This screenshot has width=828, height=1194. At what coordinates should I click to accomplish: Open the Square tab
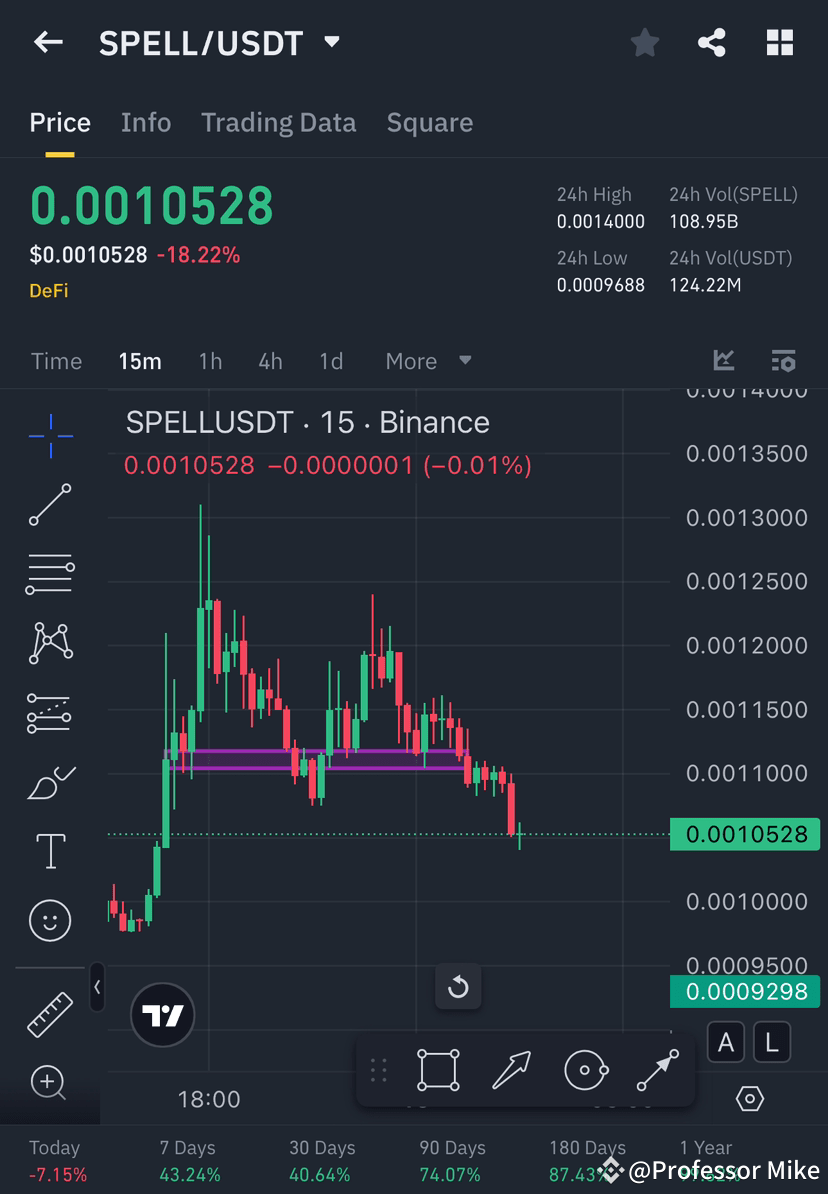click(429, 122)
